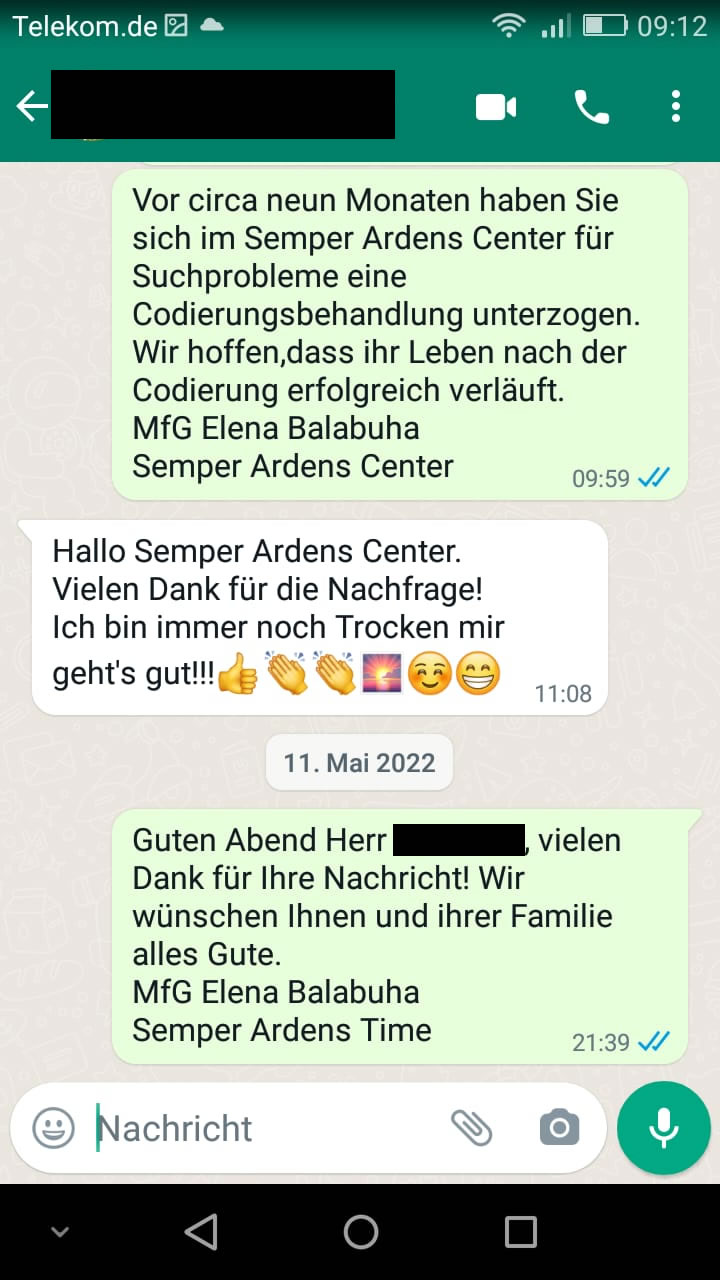
Task: Start a video call
Action: (x=496, y=106)
